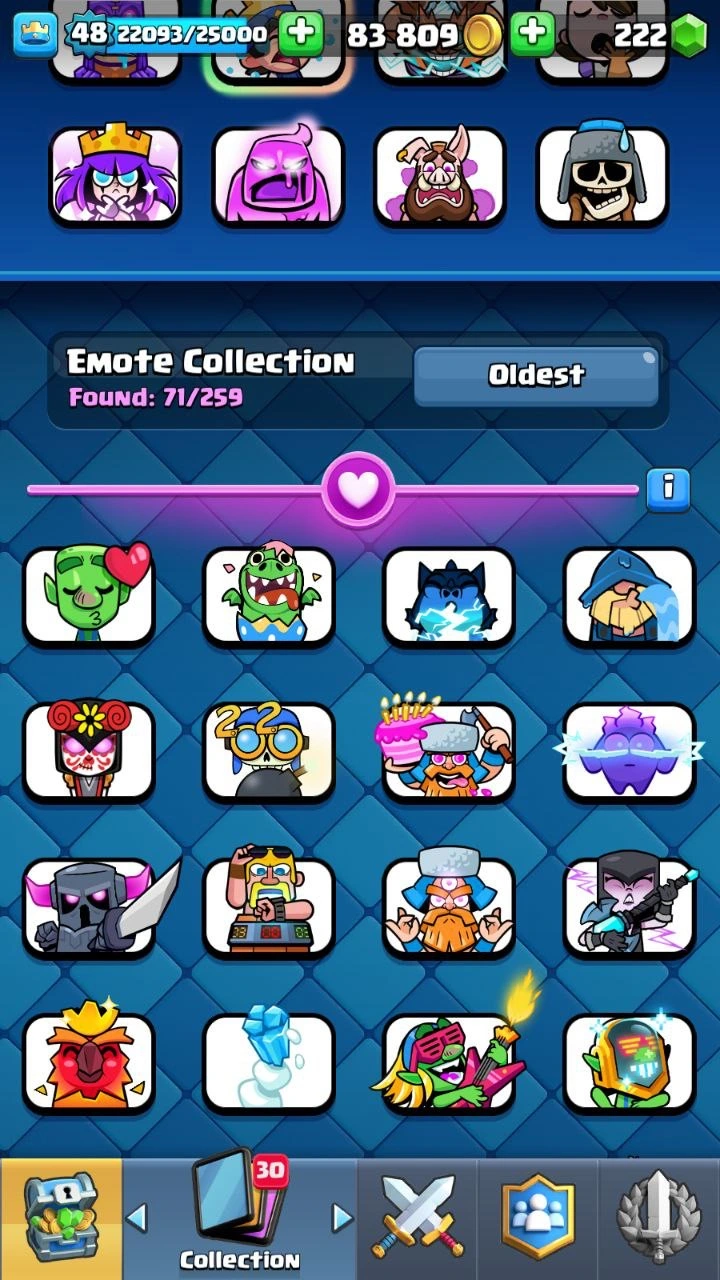The height and width of the screenshot is (1280, 720).
Task: Open the Shop tab with the treasure chest
Action: click(x=60, y=1218)
